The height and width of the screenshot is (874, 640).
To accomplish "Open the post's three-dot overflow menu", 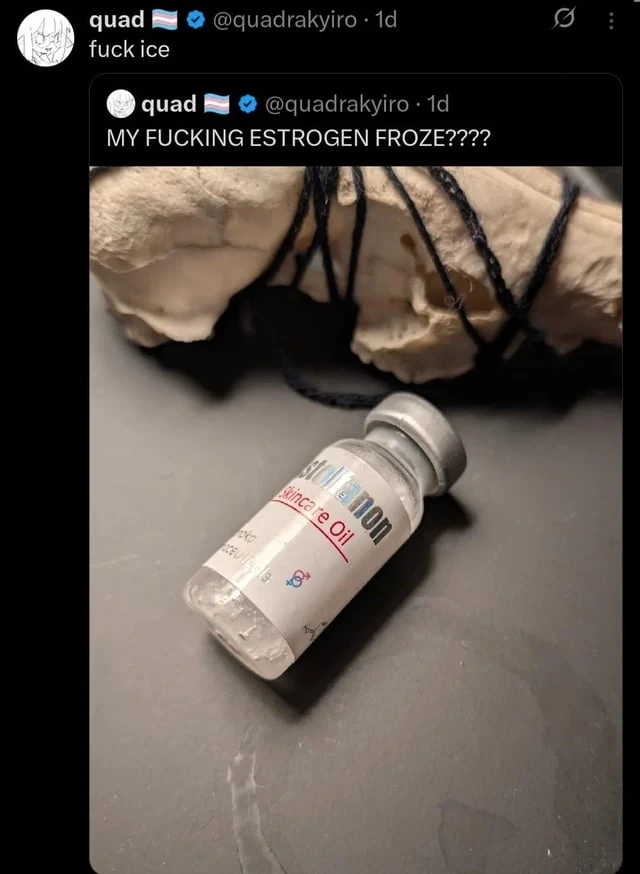I will point(611,21).
